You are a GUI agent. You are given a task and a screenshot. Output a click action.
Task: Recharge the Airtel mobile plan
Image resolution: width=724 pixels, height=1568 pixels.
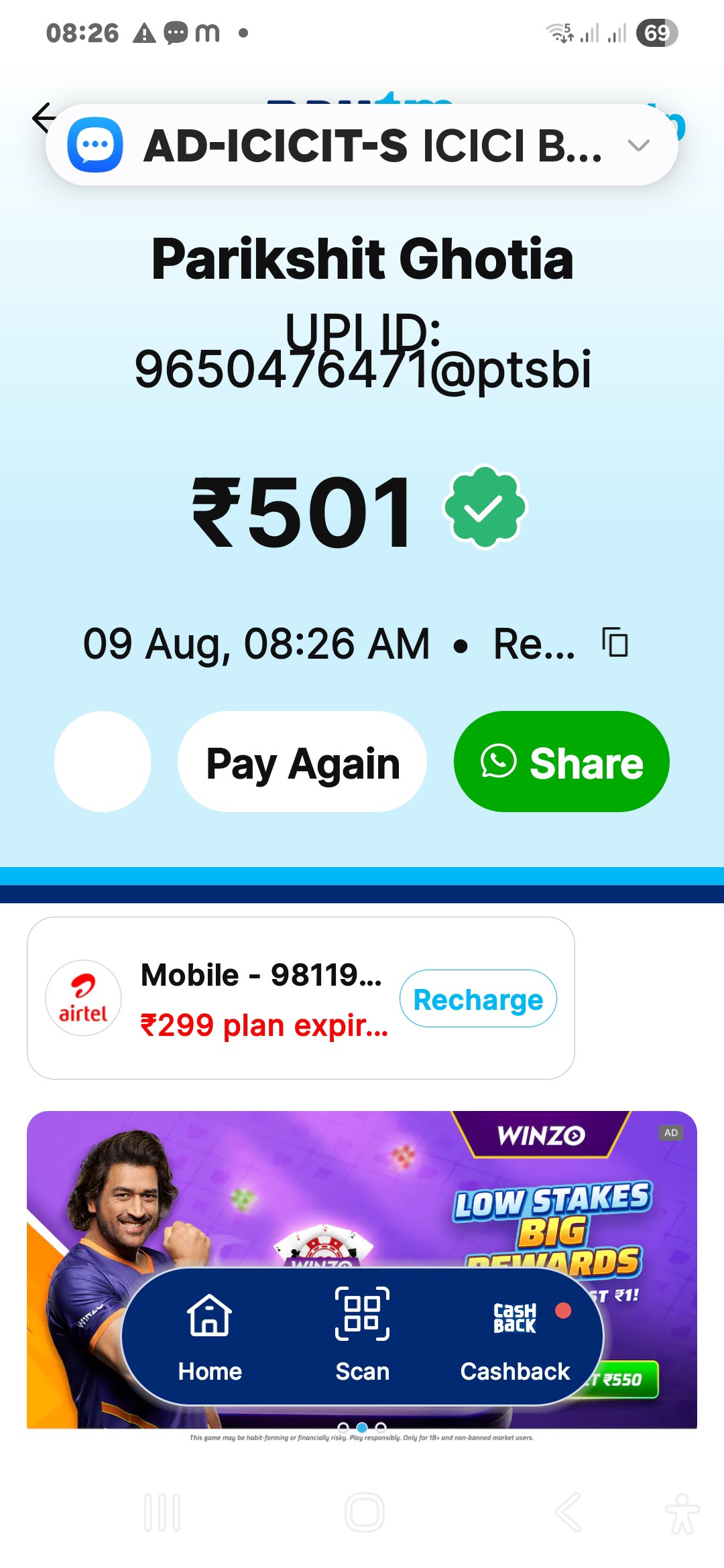pyautogui.click(x=478, y=998)
